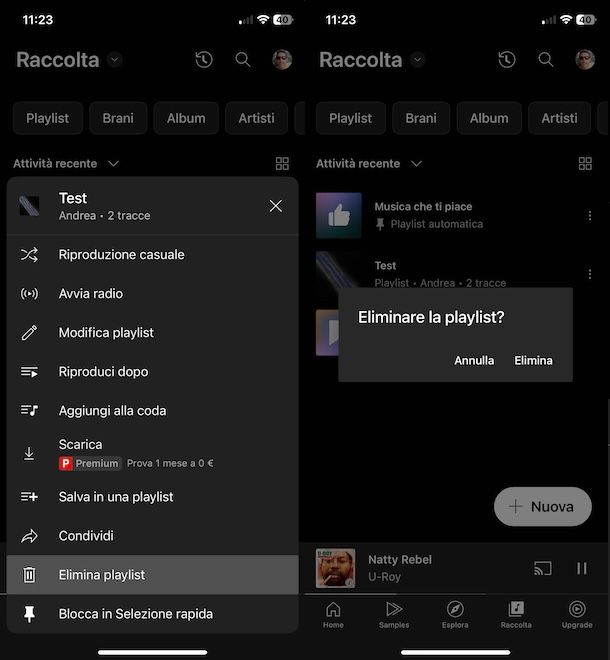This screenshot has height=660, width=610.
Task: Start Avvia radio for this playlist
Action: (x=90, y=294)
